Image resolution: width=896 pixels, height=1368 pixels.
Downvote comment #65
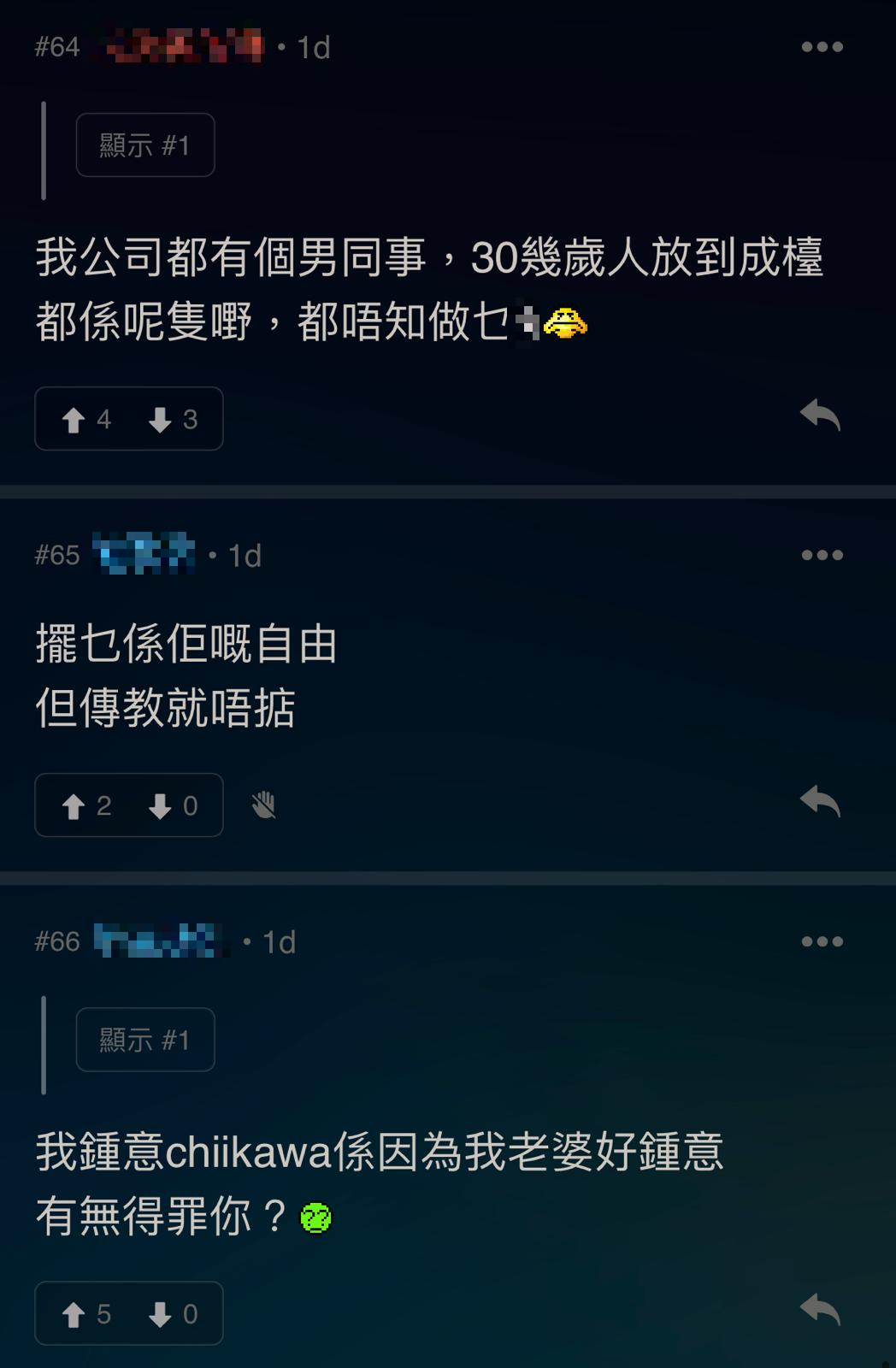[162, 805]
